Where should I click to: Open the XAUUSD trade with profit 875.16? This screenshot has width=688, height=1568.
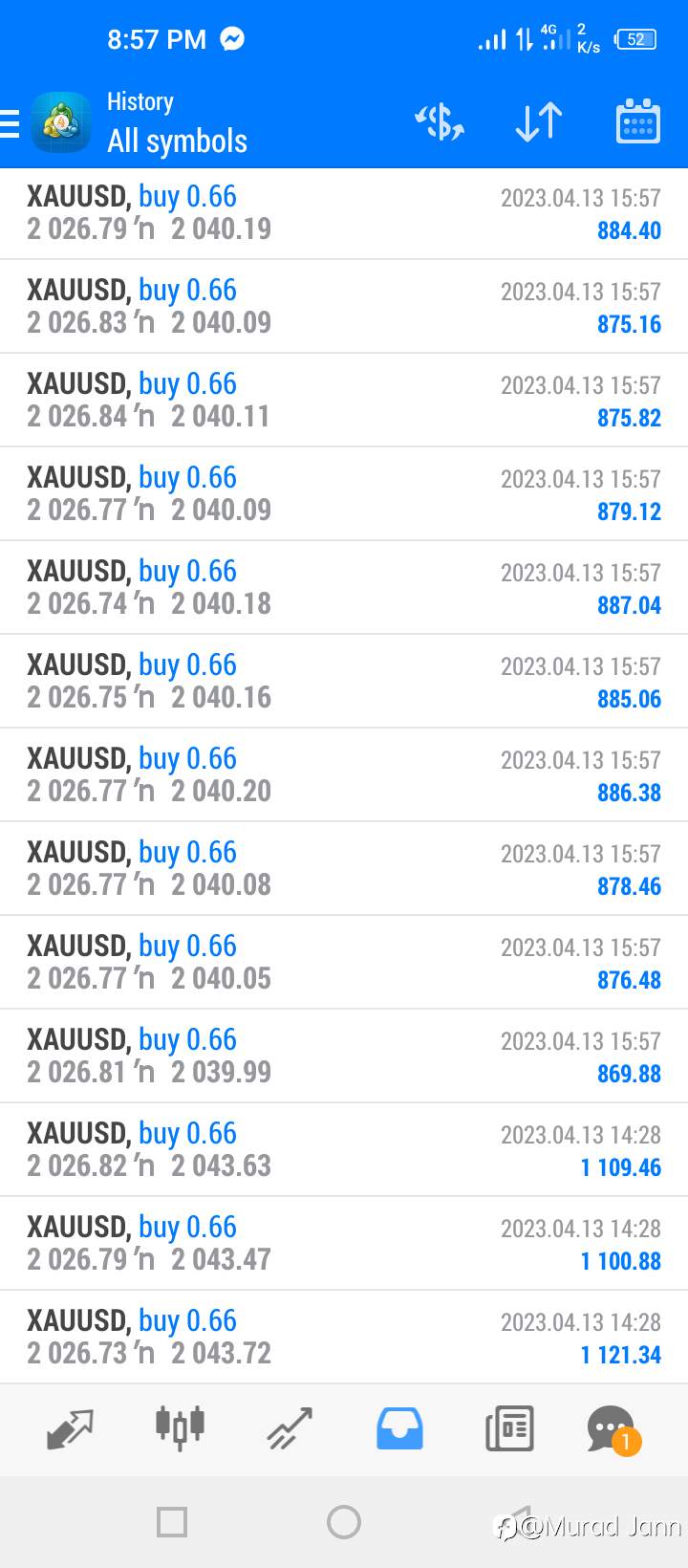point(344,307)
